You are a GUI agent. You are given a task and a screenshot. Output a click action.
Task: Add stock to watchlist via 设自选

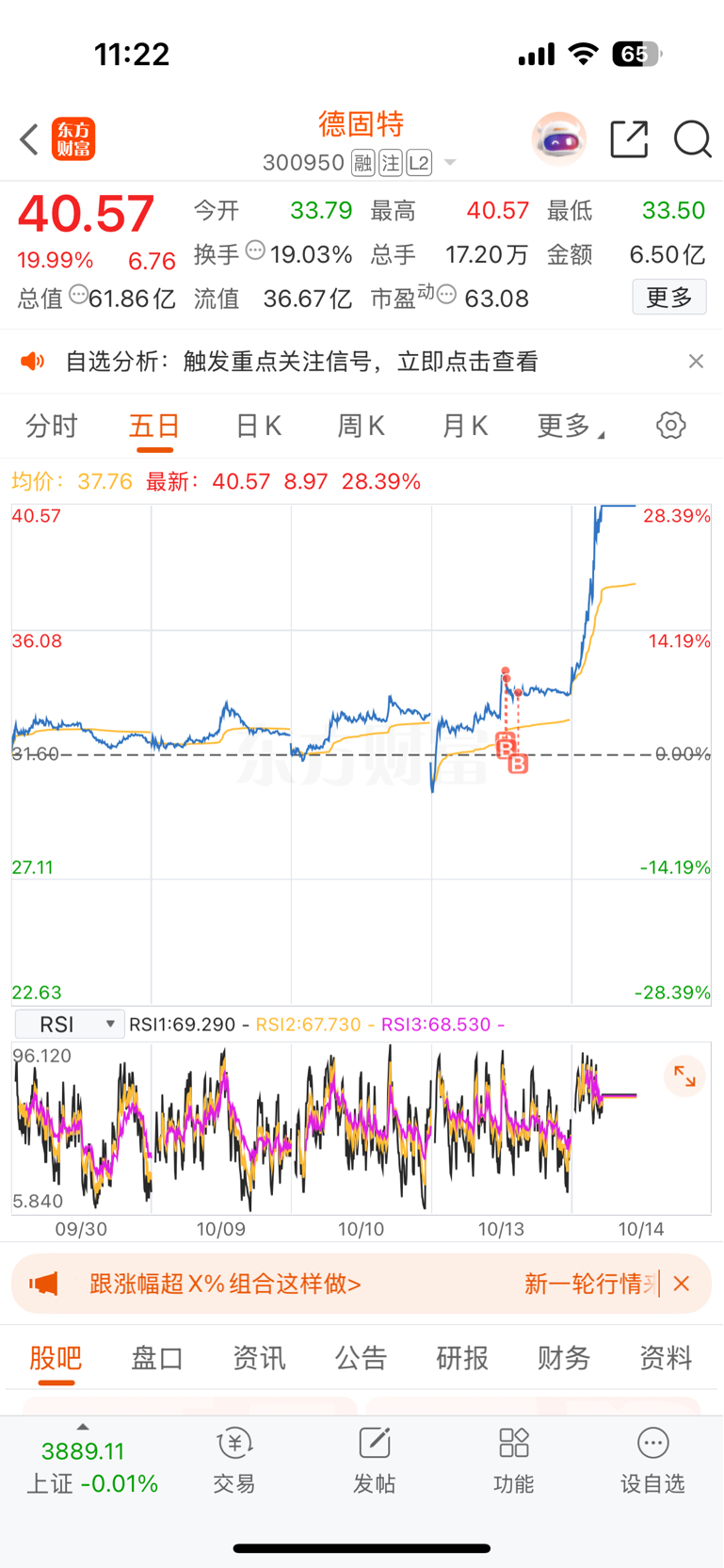(x=652, y=1461)
